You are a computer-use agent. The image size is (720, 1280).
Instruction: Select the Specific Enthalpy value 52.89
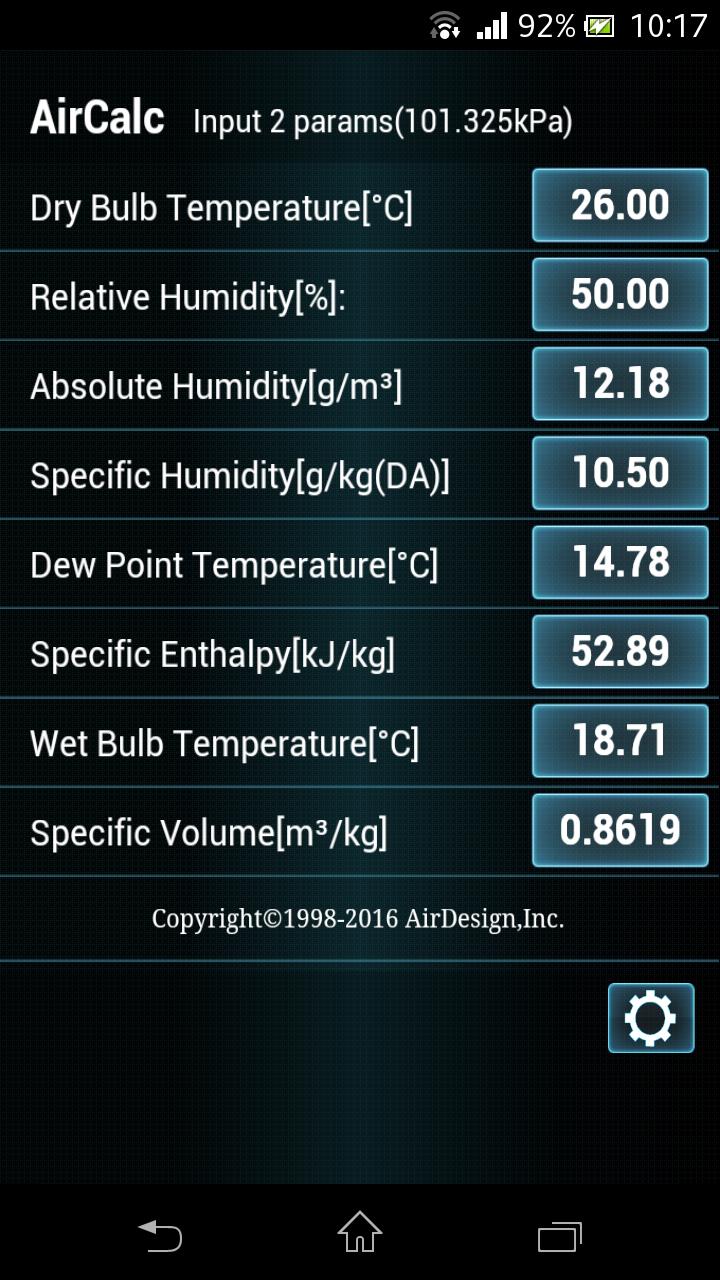click(620, 652)
